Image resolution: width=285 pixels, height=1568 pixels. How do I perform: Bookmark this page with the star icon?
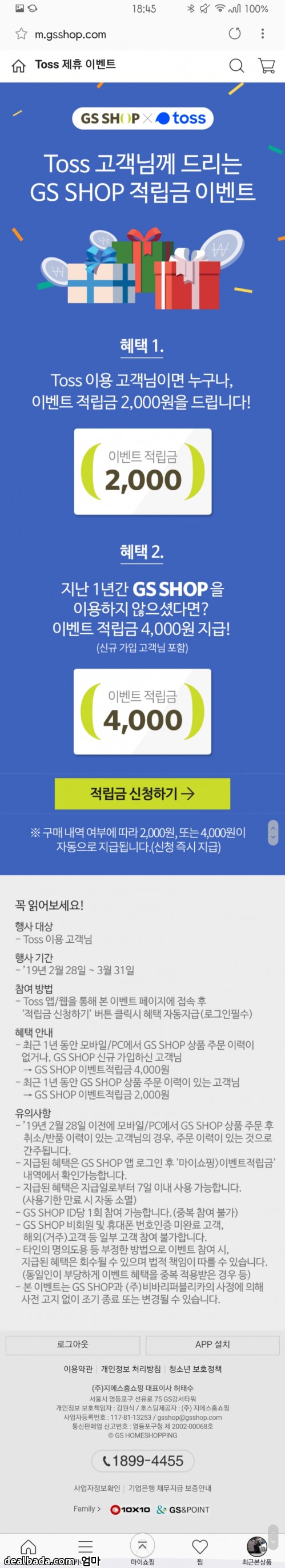[21, 34]
